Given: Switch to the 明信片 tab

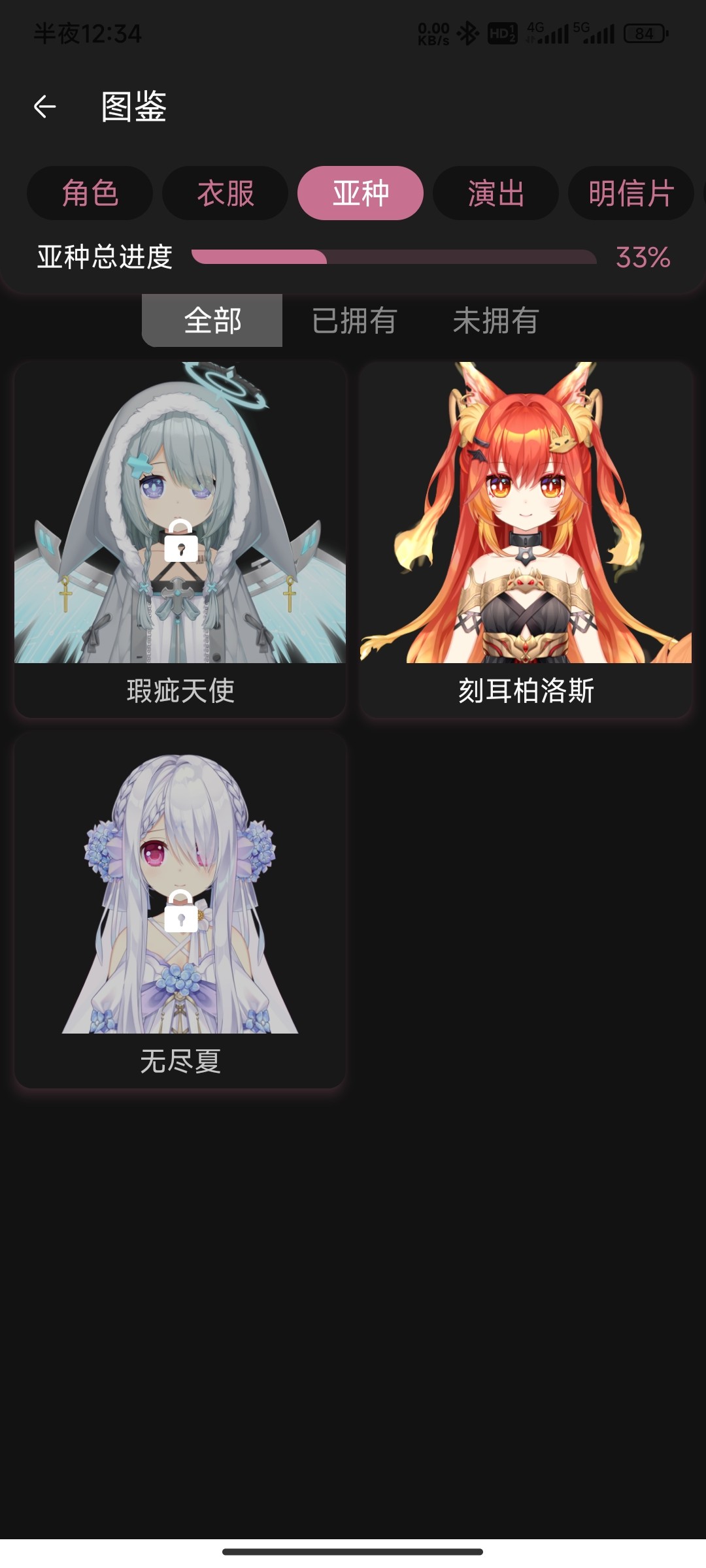Looking at the screenshot, I should pyautogui.click(x=630, y=193).
